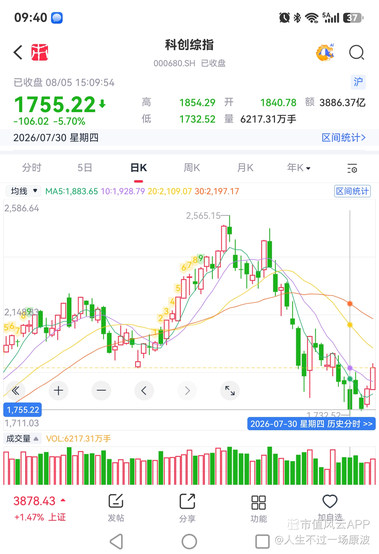Open 发帖 to write a post

pos(116,508)
